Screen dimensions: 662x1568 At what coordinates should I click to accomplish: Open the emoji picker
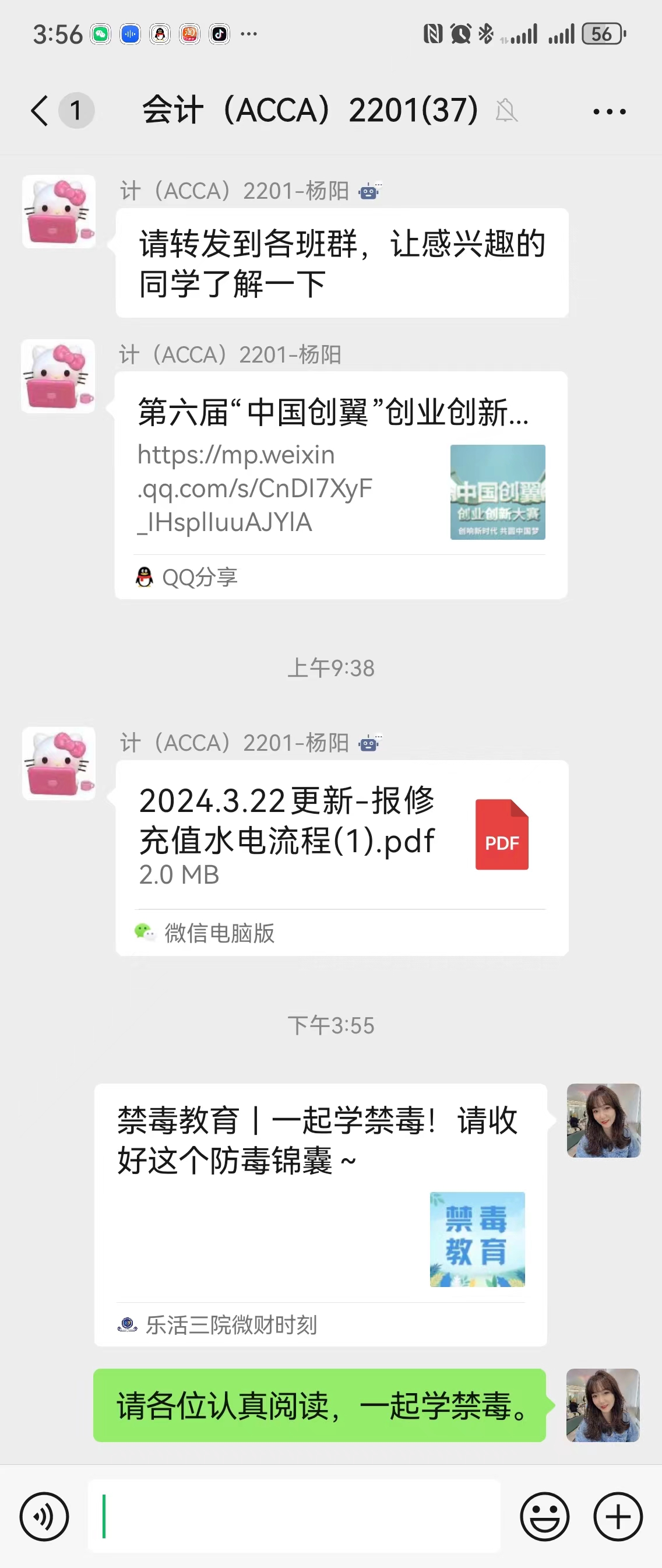tap(544, 1516)
